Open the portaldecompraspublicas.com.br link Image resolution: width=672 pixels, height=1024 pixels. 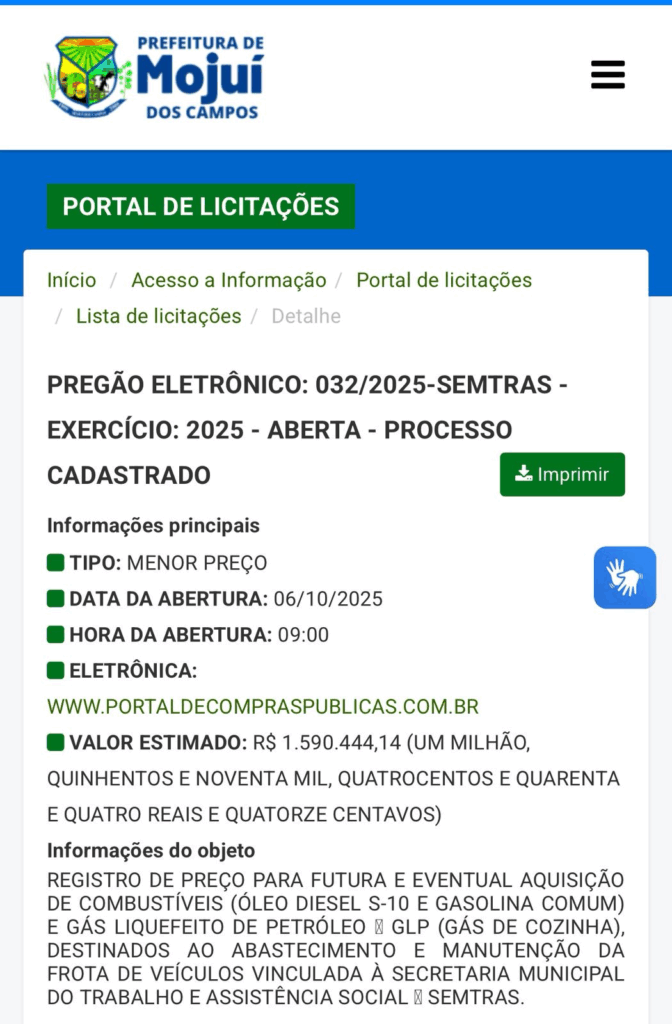click(x=263, y=706)
